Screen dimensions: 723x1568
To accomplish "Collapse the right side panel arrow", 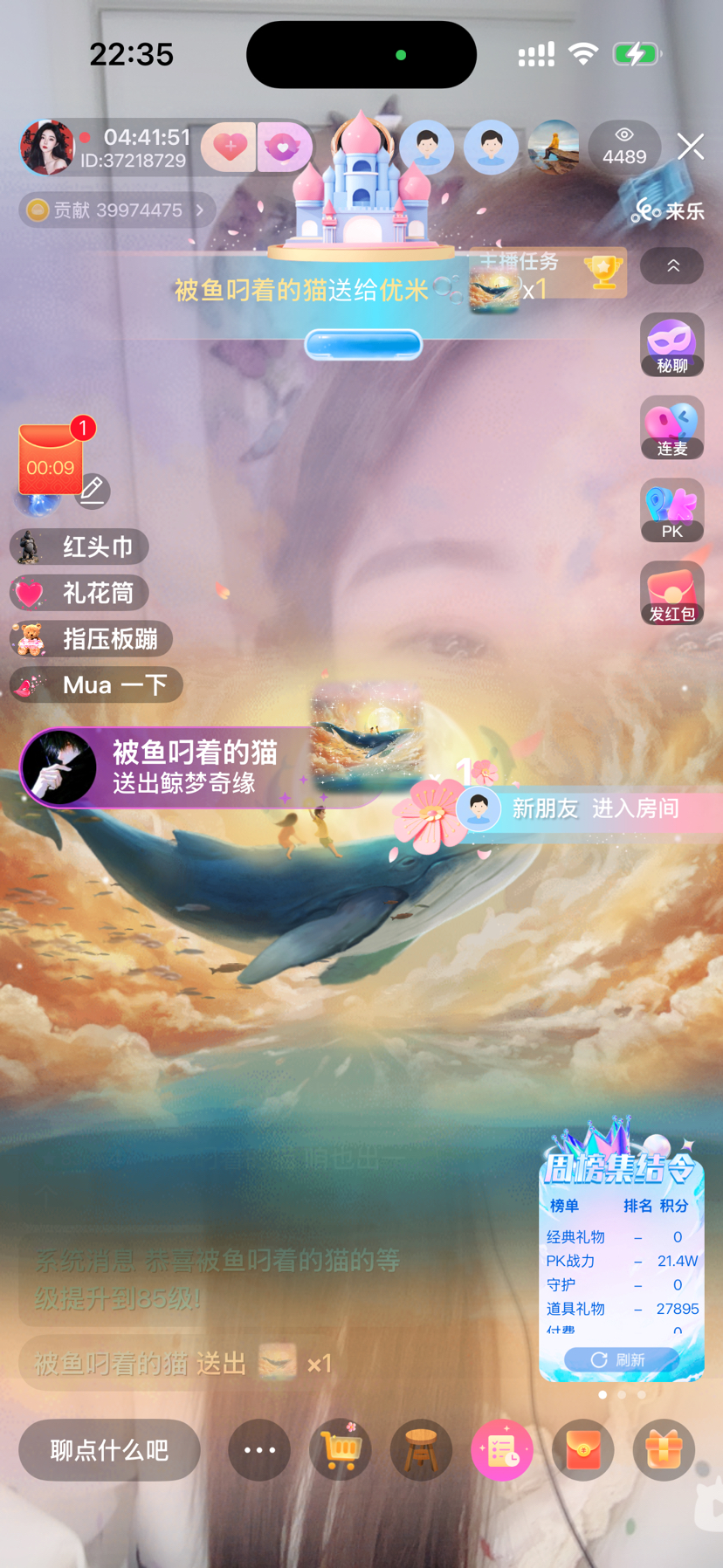I will tap(672, 266).
